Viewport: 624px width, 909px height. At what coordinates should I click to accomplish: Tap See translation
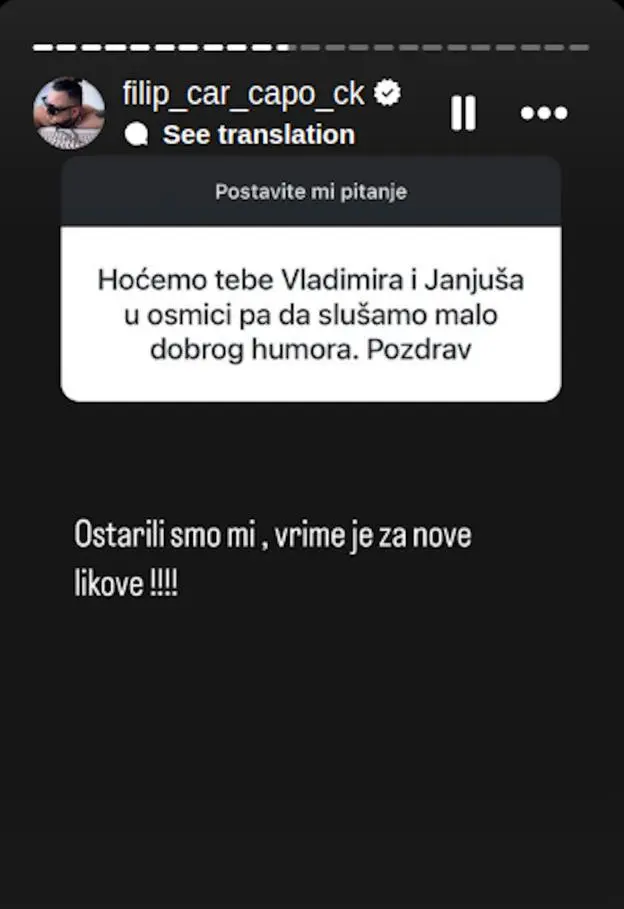[x=257, y=134]
